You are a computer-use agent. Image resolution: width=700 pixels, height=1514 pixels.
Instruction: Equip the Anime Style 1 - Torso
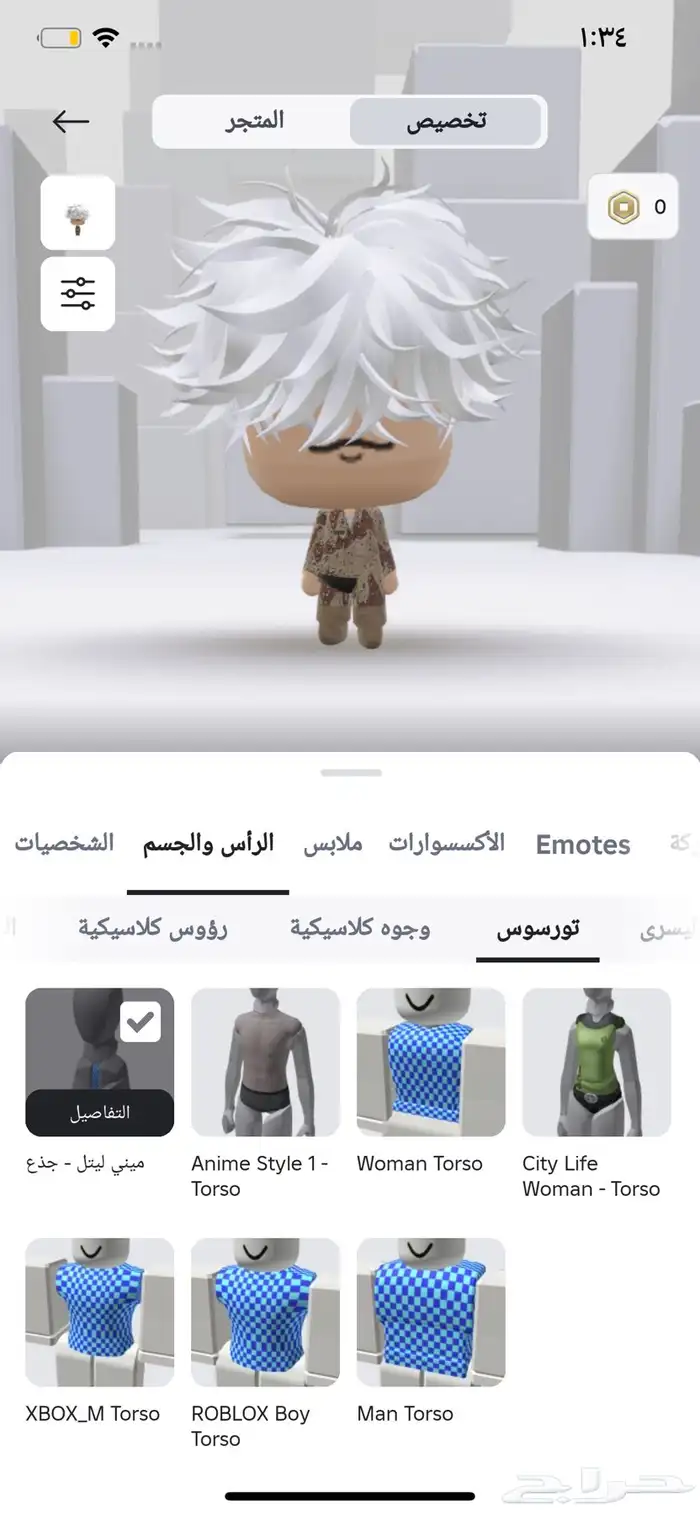pos(266,1062)
